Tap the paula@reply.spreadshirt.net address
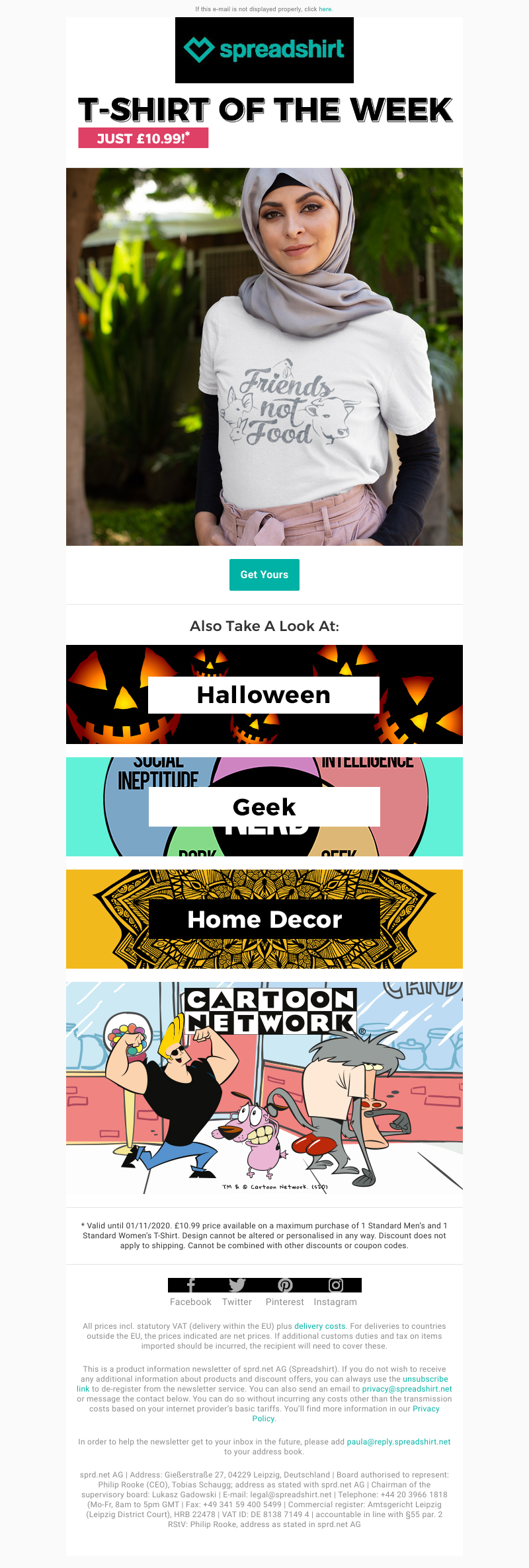Viewport: 529px width, 1568px height. point(398,1442)
